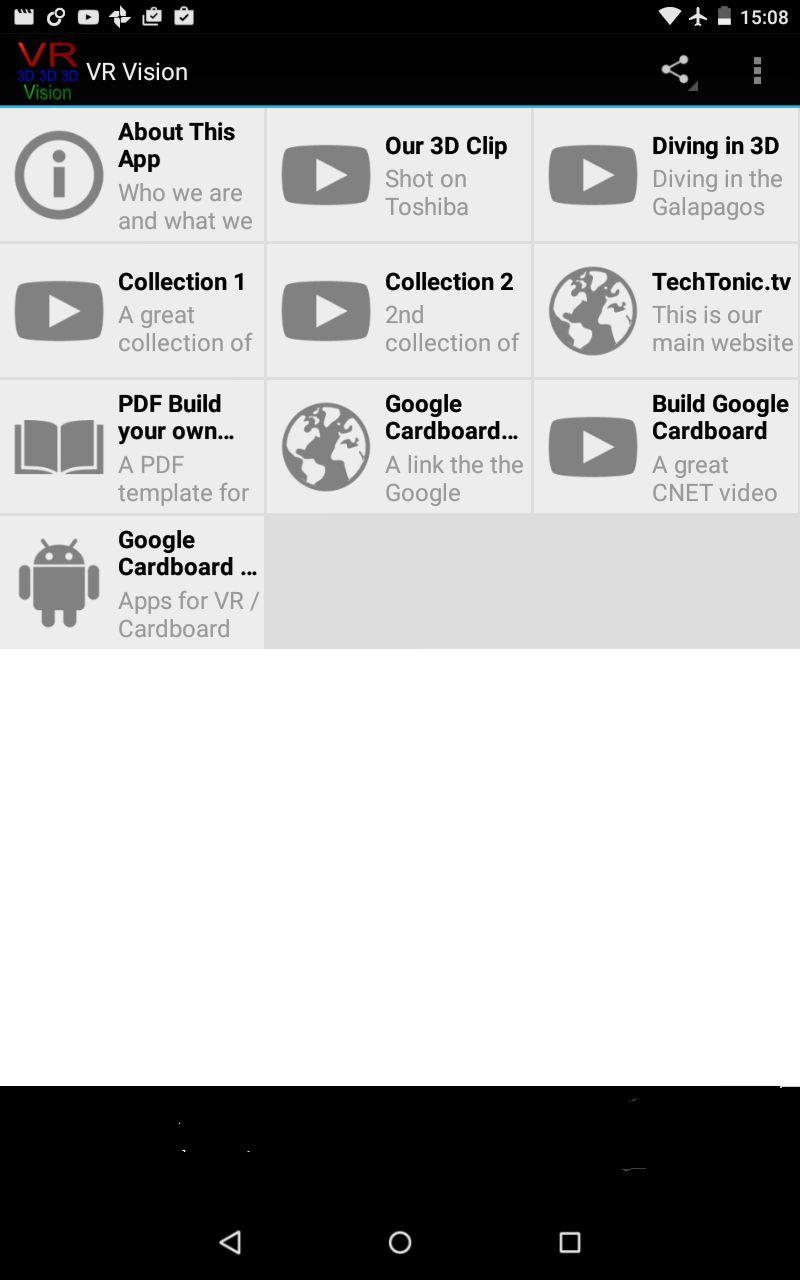Play the Build Google Cardboard CNET video

tap(666, 447)
